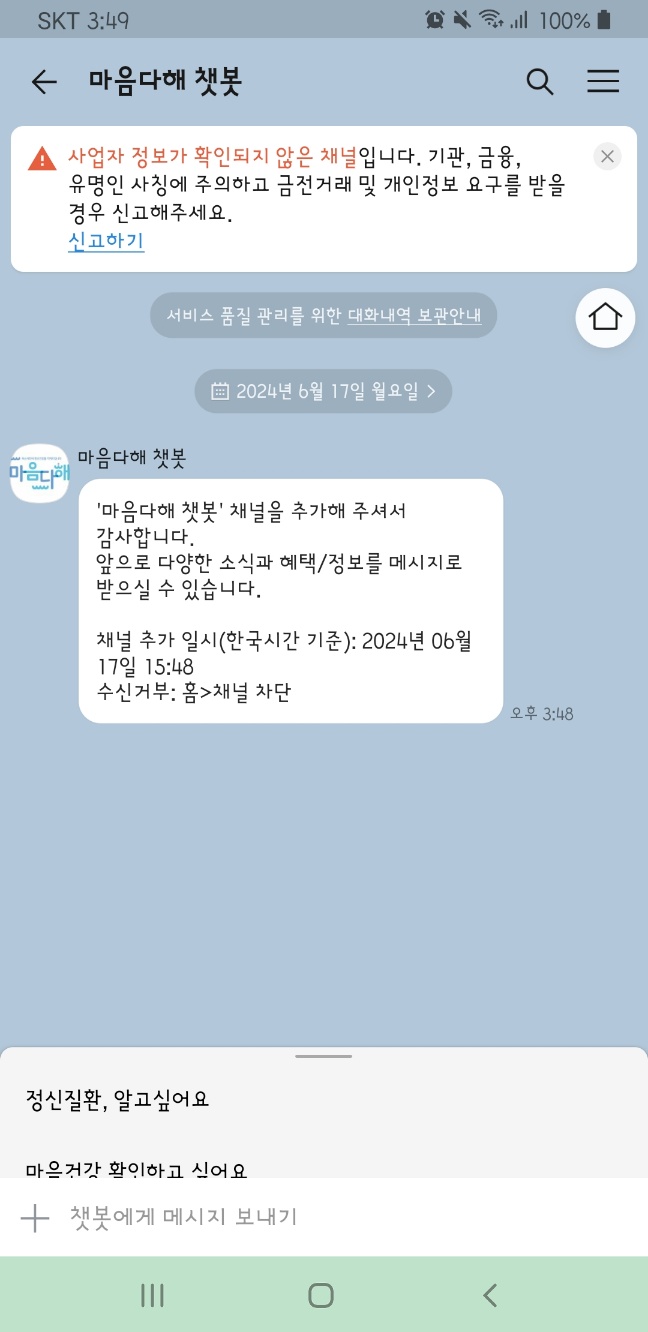648x1332 pixels.
Task: Tap the 신고하기 link
Action: pos(106,241)
